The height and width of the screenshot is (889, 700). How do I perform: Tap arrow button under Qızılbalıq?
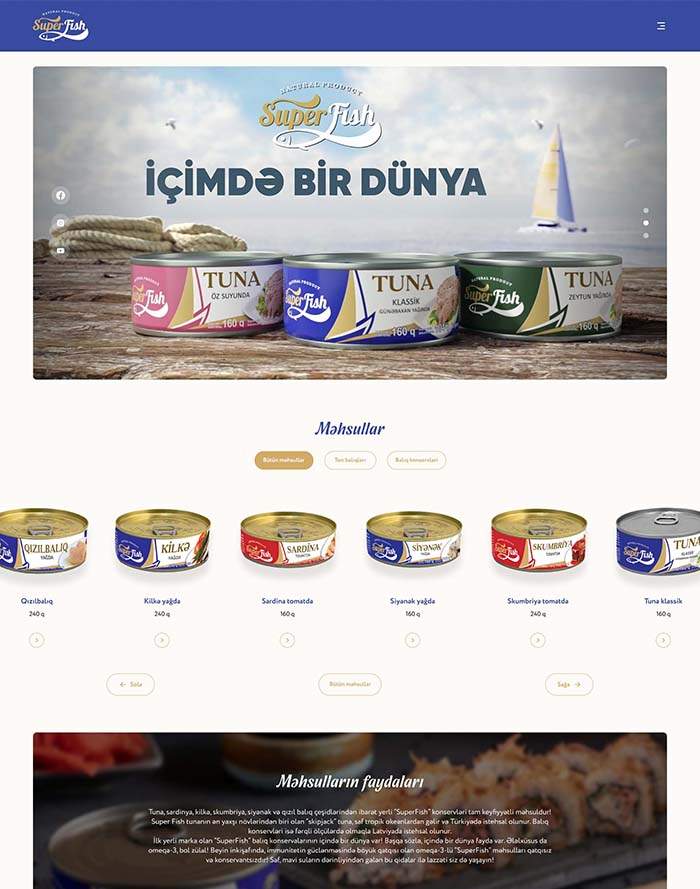click(37, 640)
